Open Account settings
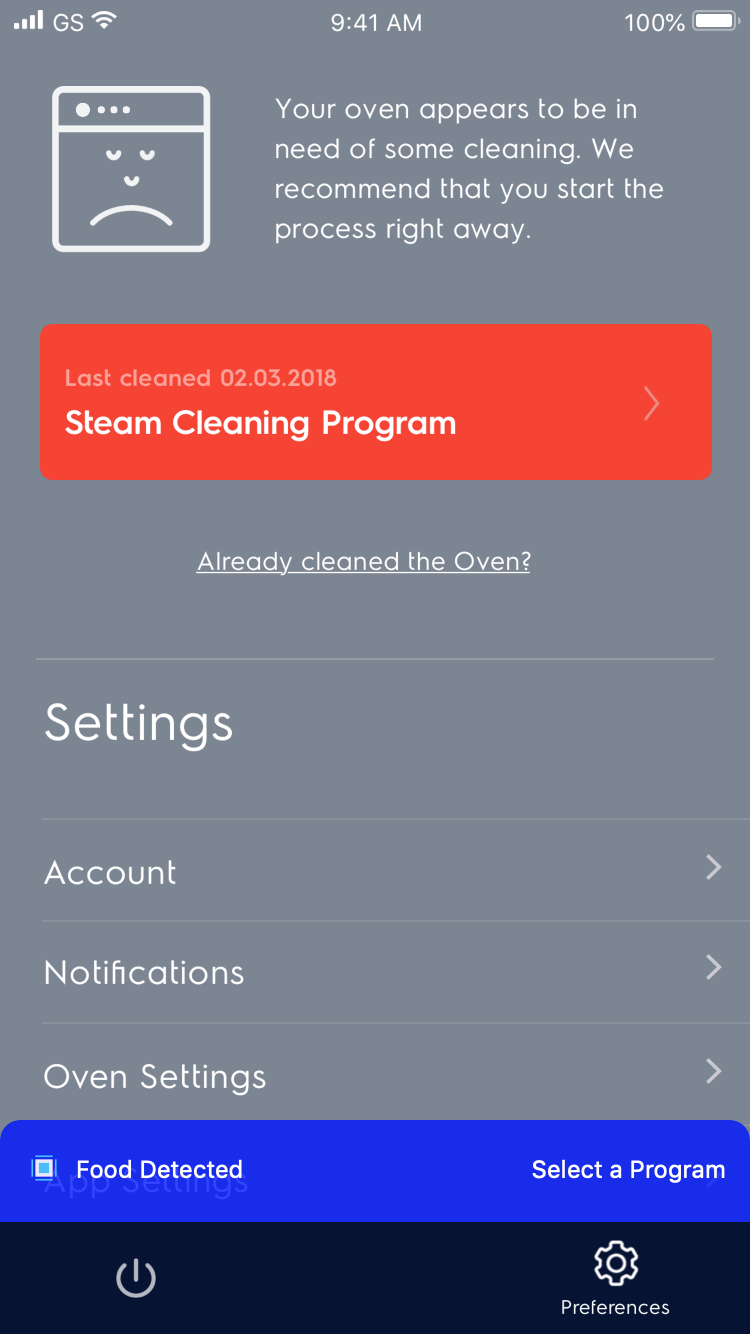The image size is (750, 1334). (x=383, y=871)
